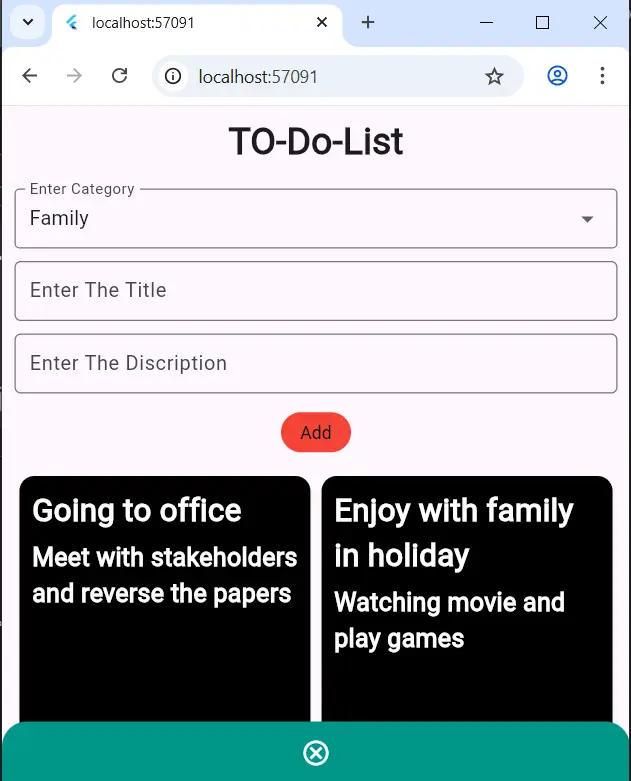This screenshot has width=631, height=781.
Task: Focus the Enter The Discription field
Action: tap(315, 363)
